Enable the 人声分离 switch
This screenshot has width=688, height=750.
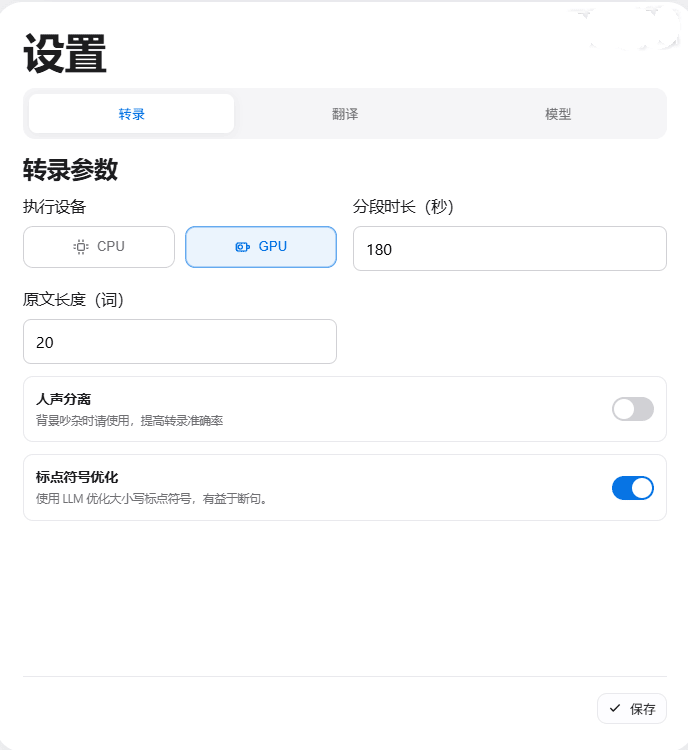tap(632, 409)
